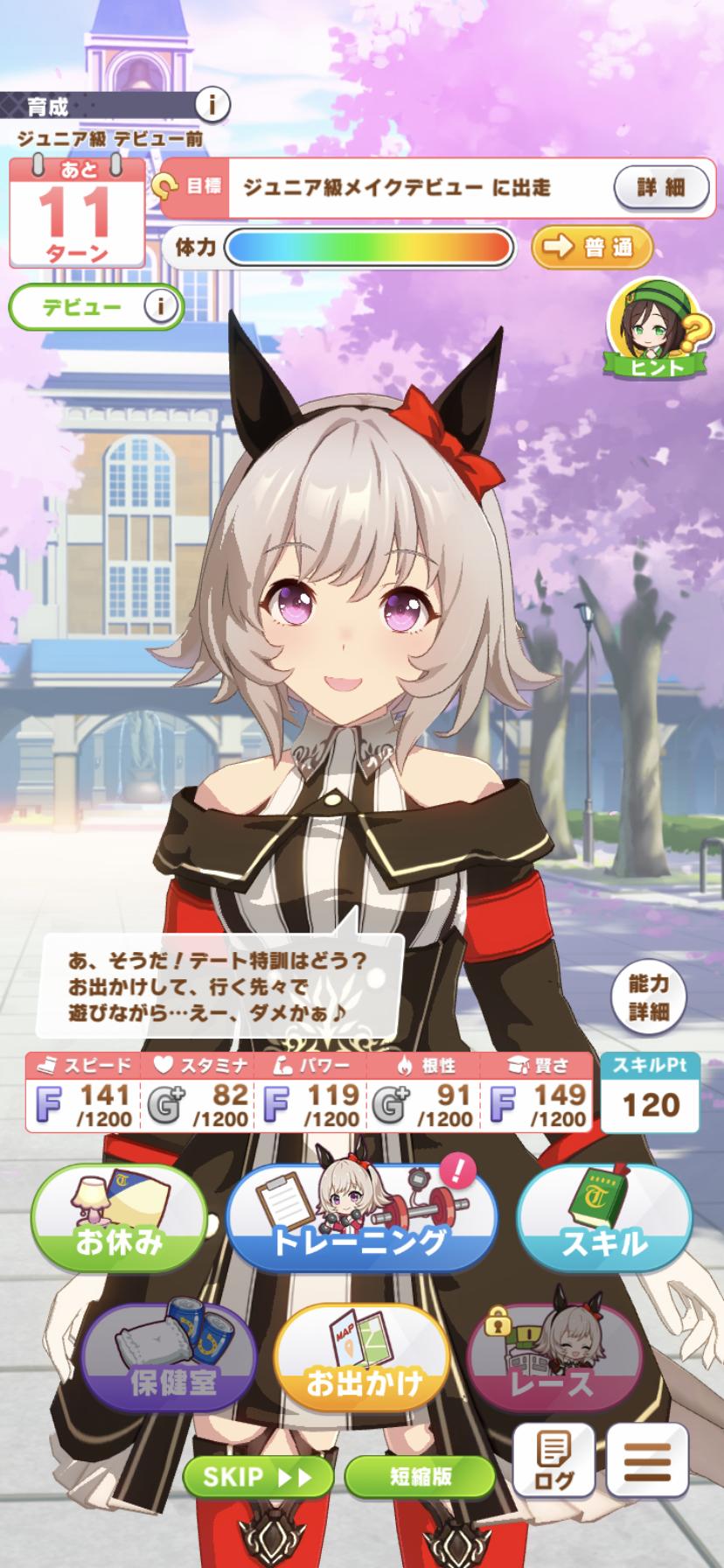This screenshot has width=724, height=1568.
Task: Tap the SKIP button
Action: pyautogui.click(x=258, y=1477)
